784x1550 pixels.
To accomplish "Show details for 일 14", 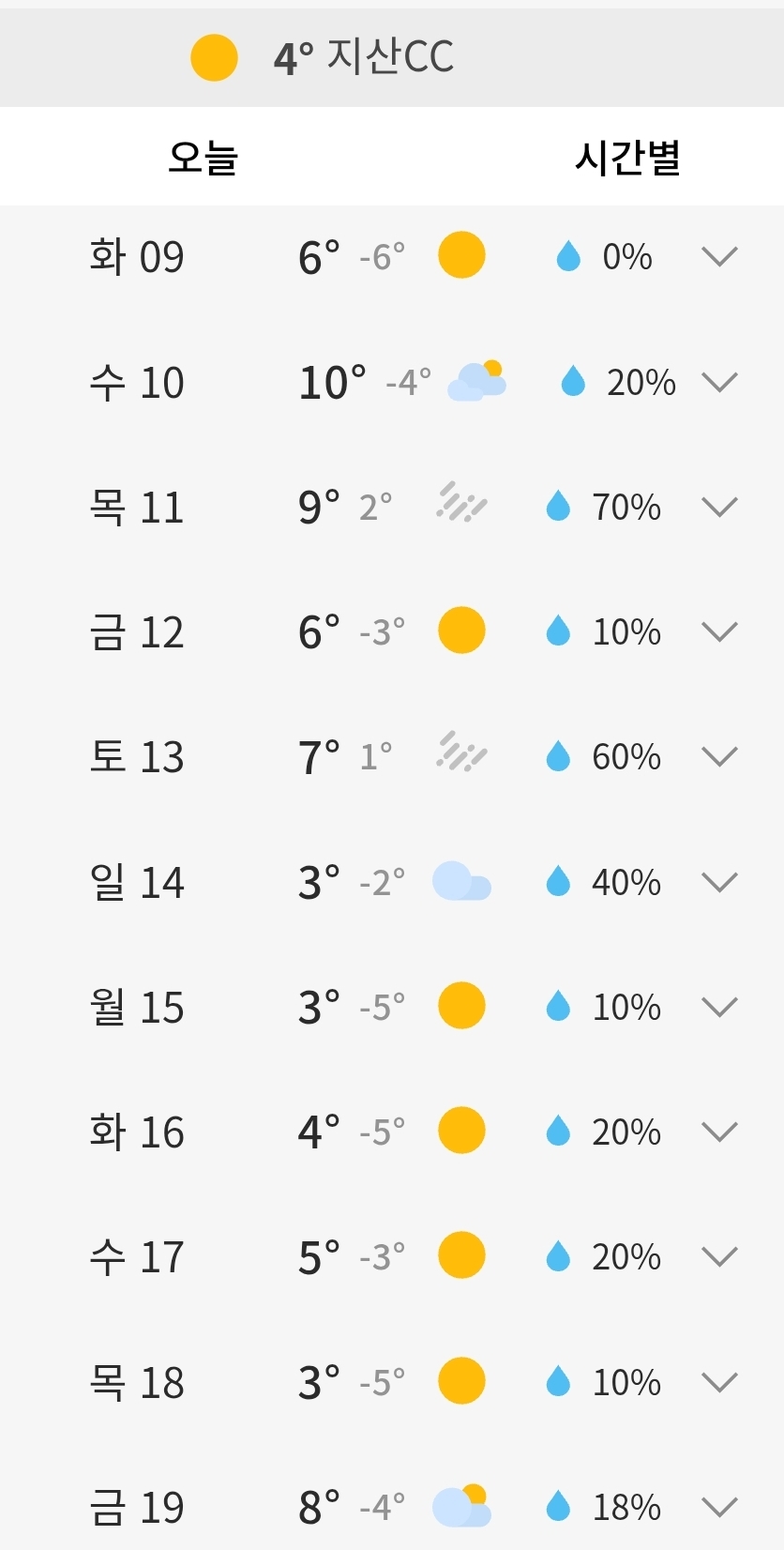I will click(x=719, y=882).
